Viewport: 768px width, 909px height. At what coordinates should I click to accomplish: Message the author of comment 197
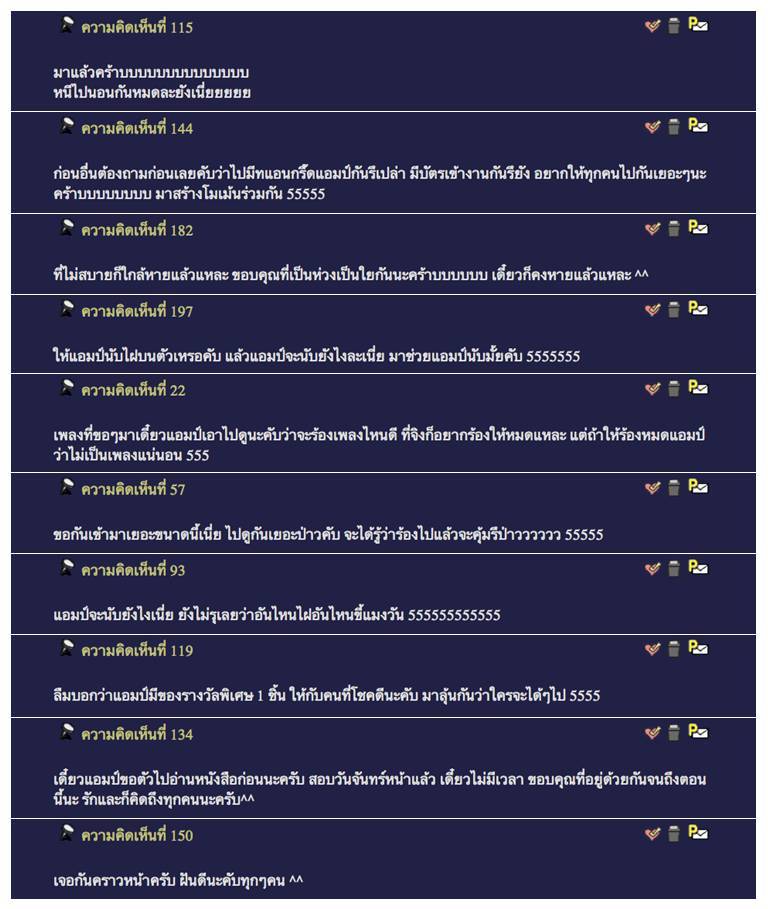coord(698,309)
